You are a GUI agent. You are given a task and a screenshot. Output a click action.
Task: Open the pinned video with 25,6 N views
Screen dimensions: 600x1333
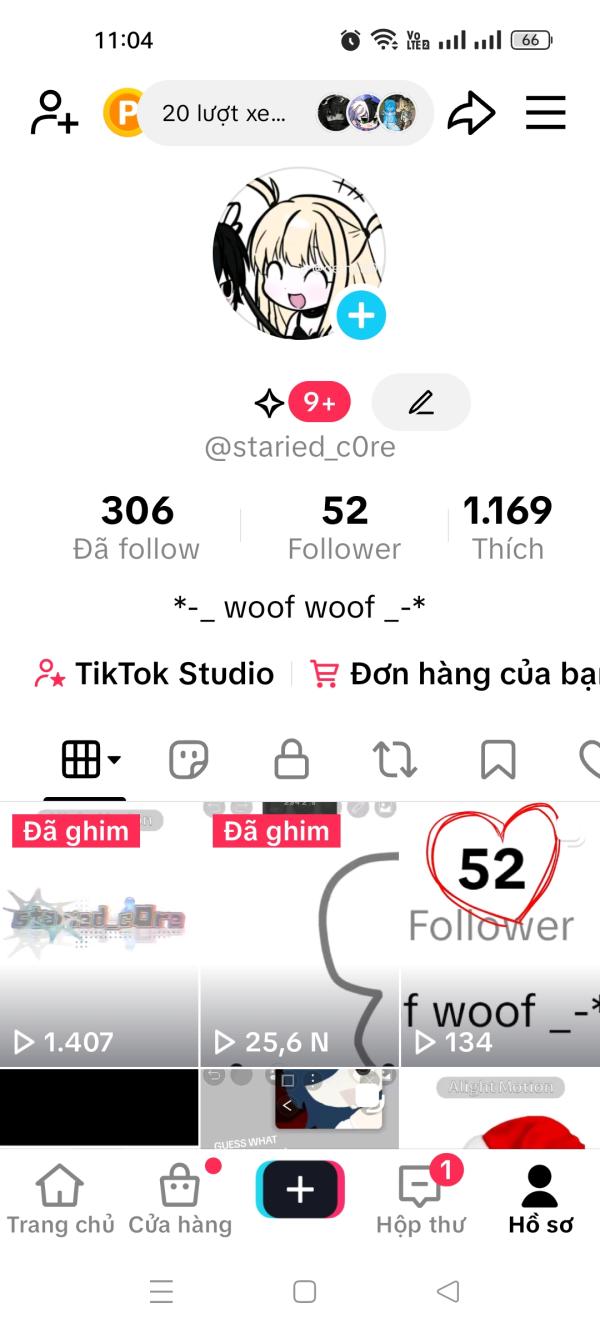(300, 934)
